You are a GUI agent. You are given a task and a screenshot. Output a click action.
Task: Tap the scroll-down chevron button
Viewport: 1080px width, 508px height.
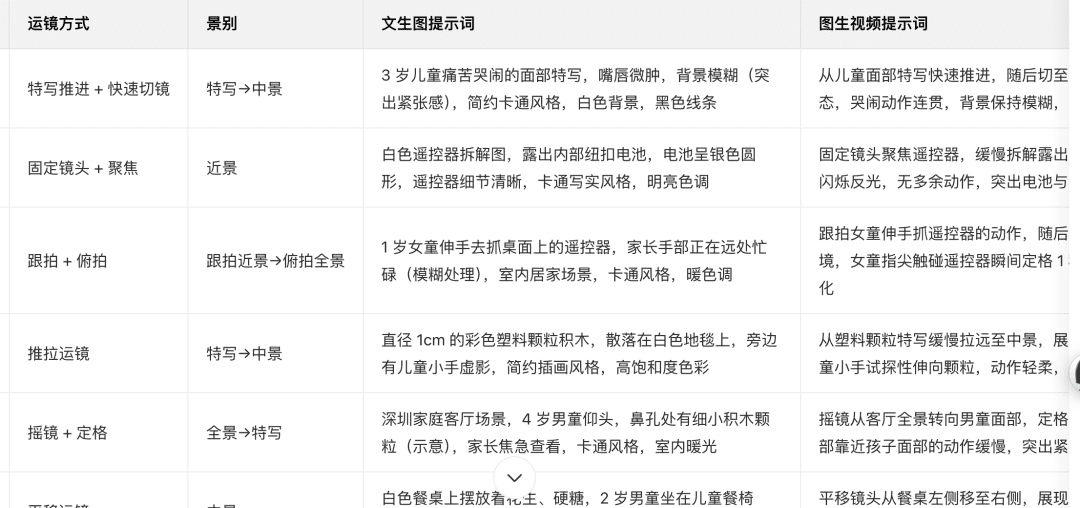tap(514, 478)
